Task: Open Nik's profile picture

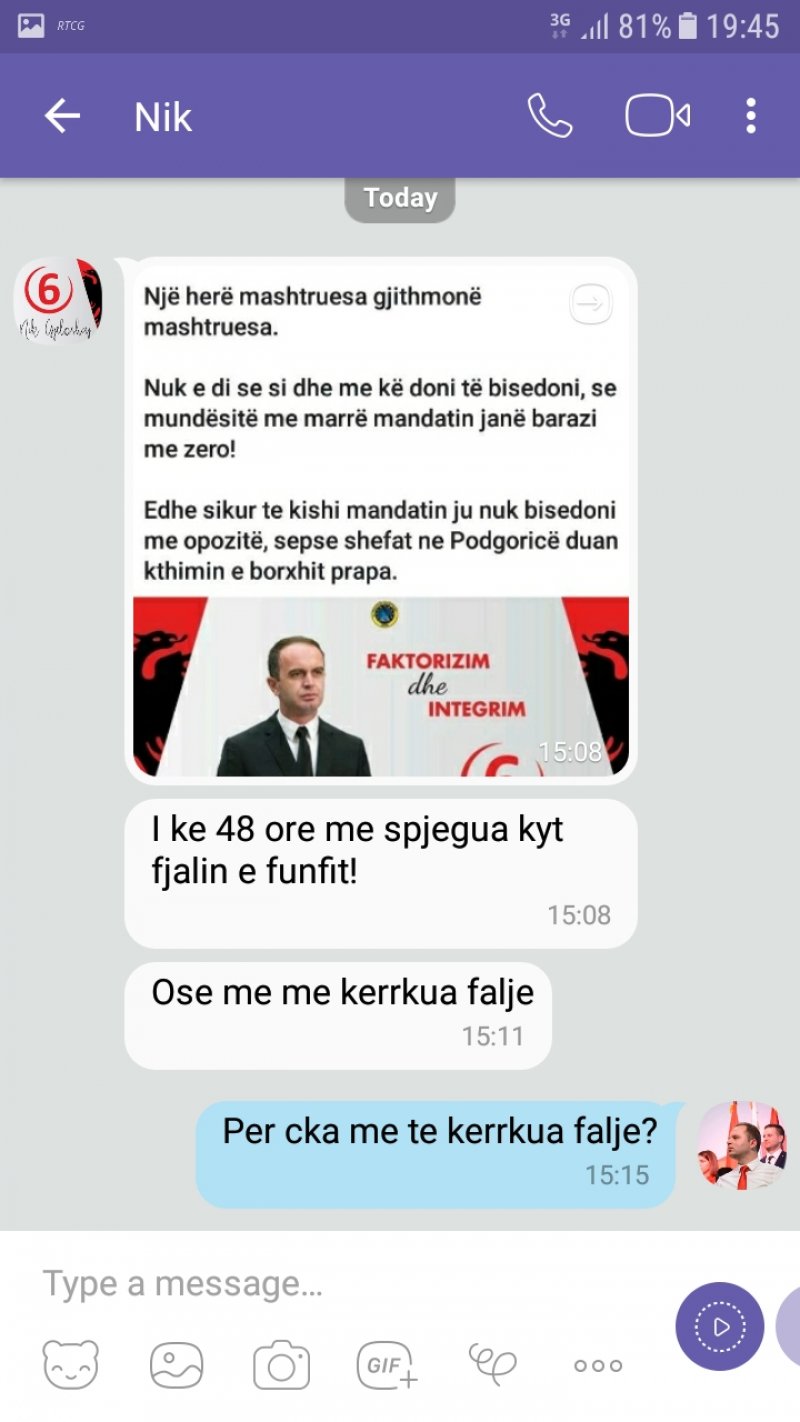Action: [x=57, y=299]
